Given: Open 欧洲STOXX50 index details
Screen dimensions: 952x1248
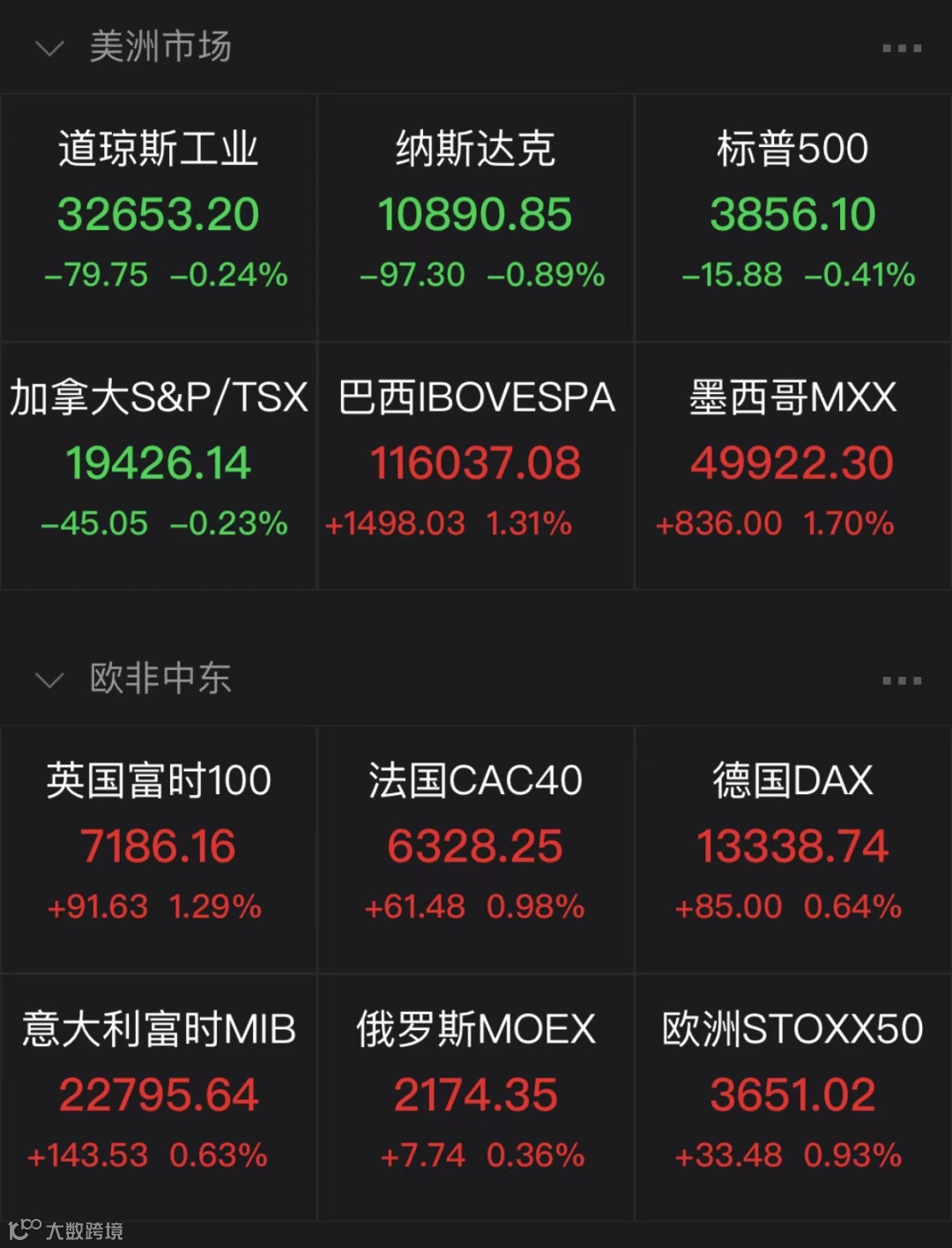Looking at the screenshot, I should coord(793,1098).
